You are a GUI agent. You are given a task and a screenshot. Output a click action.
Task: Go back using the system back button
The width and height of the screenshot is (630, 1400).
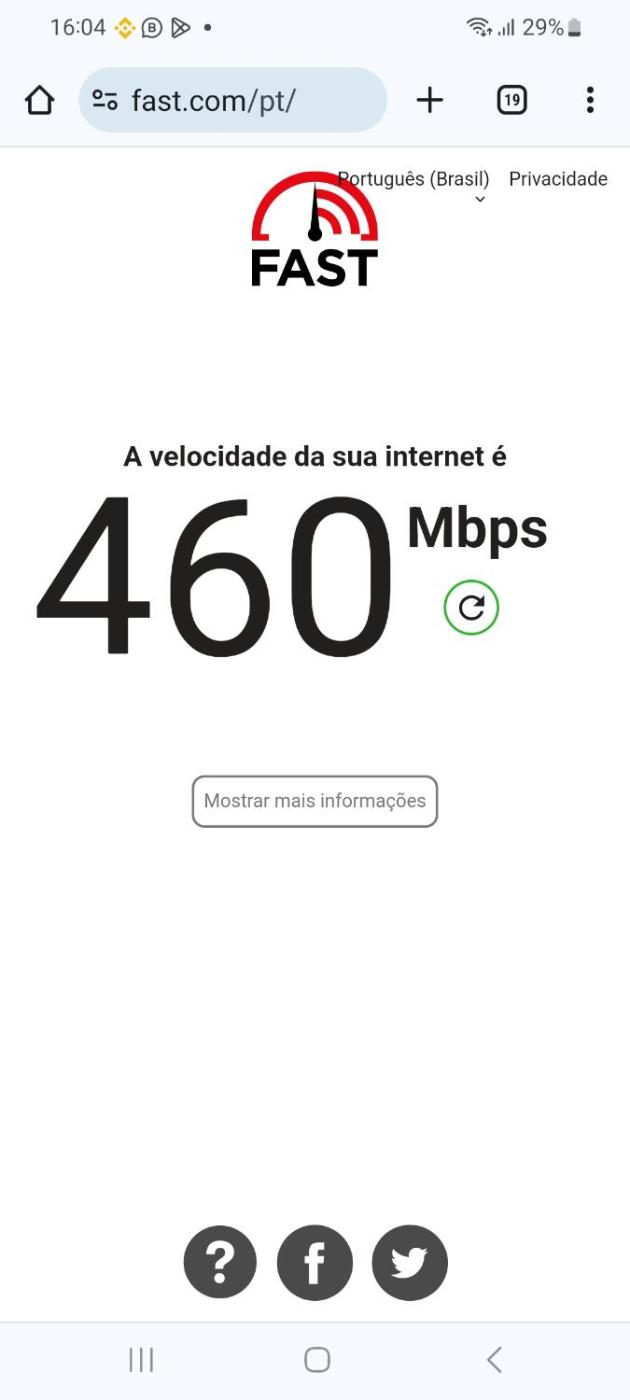coord(494,1359)
